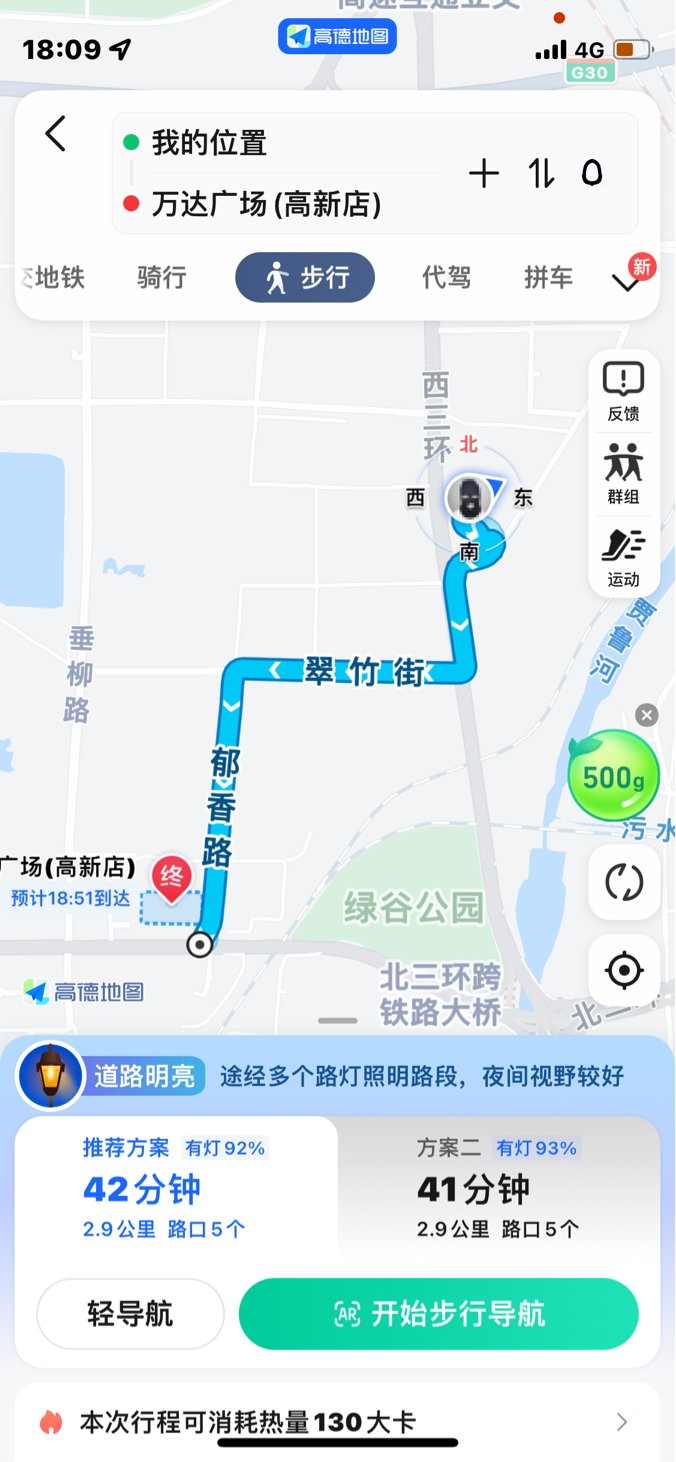Open 反馈 feedback

click(x=623, y=391)
